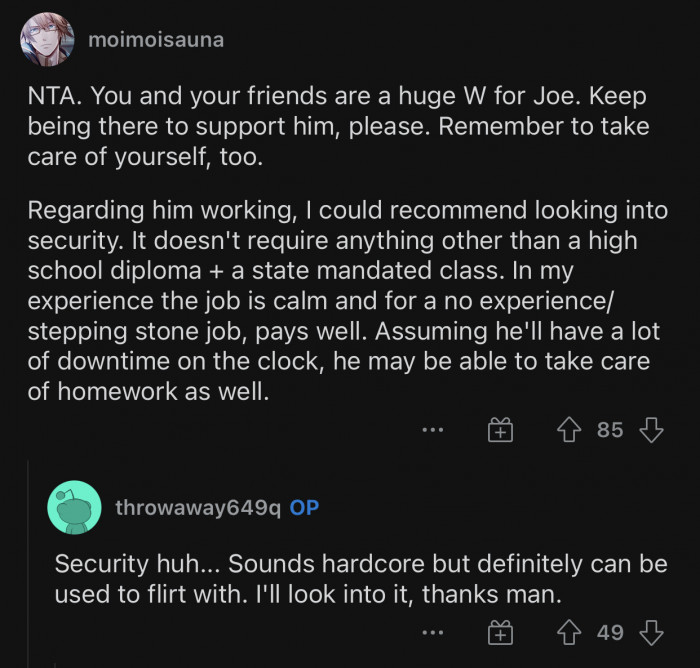Downvote moimoisauna's comment
The image size is (700, 668).
tap(652, 431)
